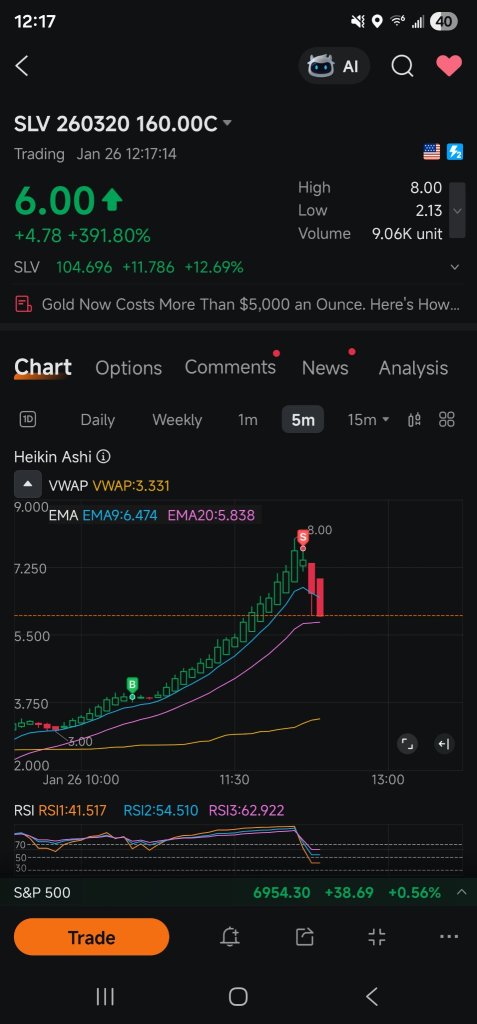The image size is (477, 1024).
Task: Switch to the News tab
Action: click(325, 368)
